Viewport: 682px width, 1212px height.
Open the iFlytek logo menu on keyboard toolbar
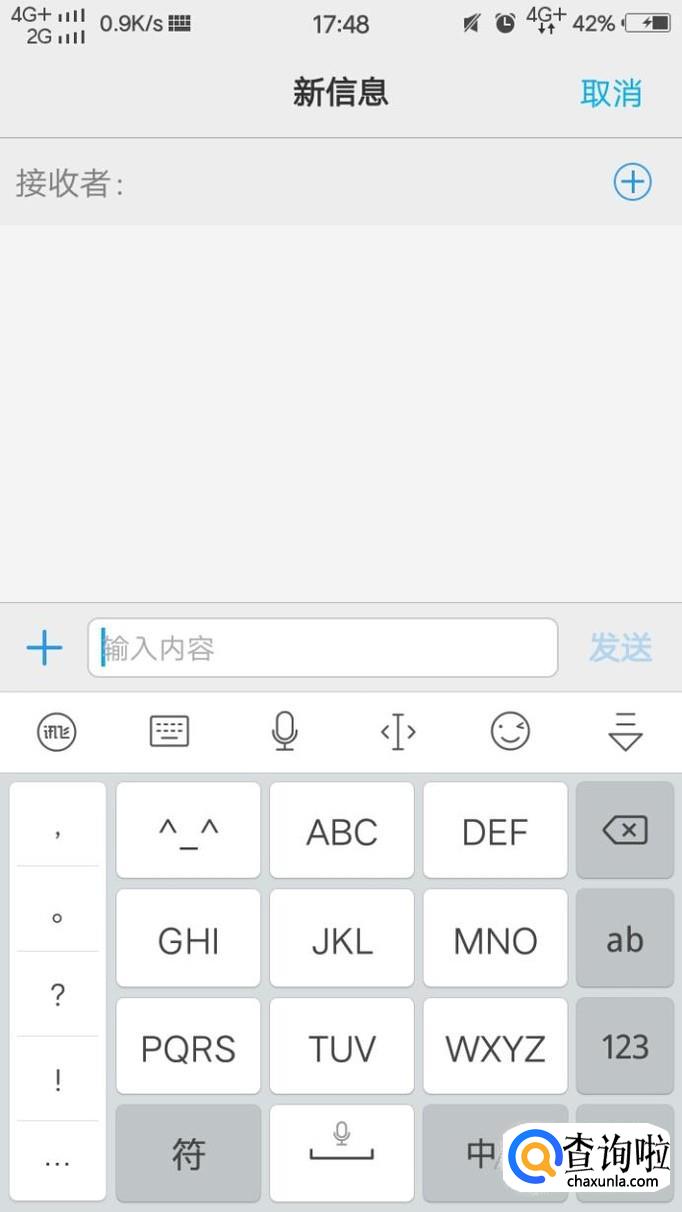click(57, 732)
